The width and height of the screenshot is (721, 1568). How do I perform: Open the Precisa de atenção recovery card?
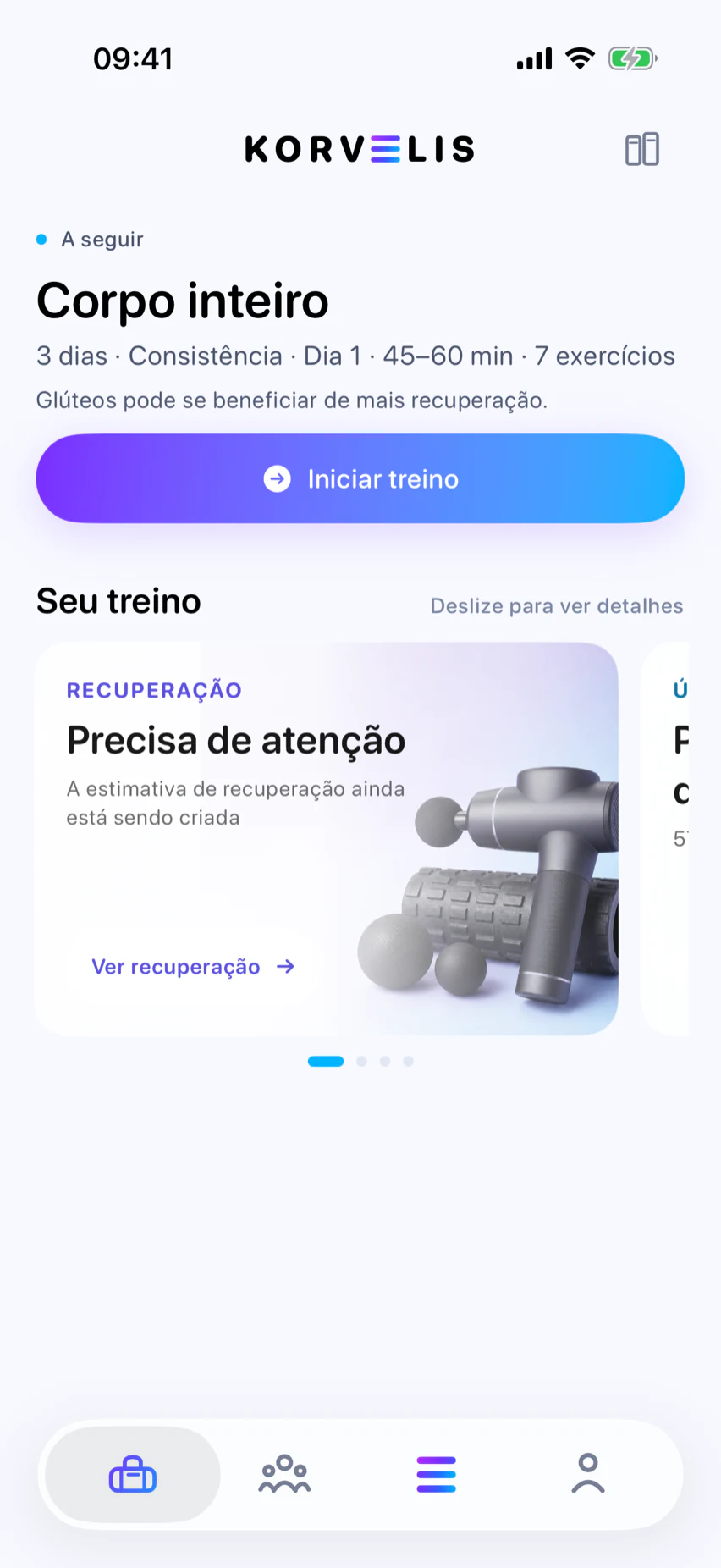pos(327,838)
